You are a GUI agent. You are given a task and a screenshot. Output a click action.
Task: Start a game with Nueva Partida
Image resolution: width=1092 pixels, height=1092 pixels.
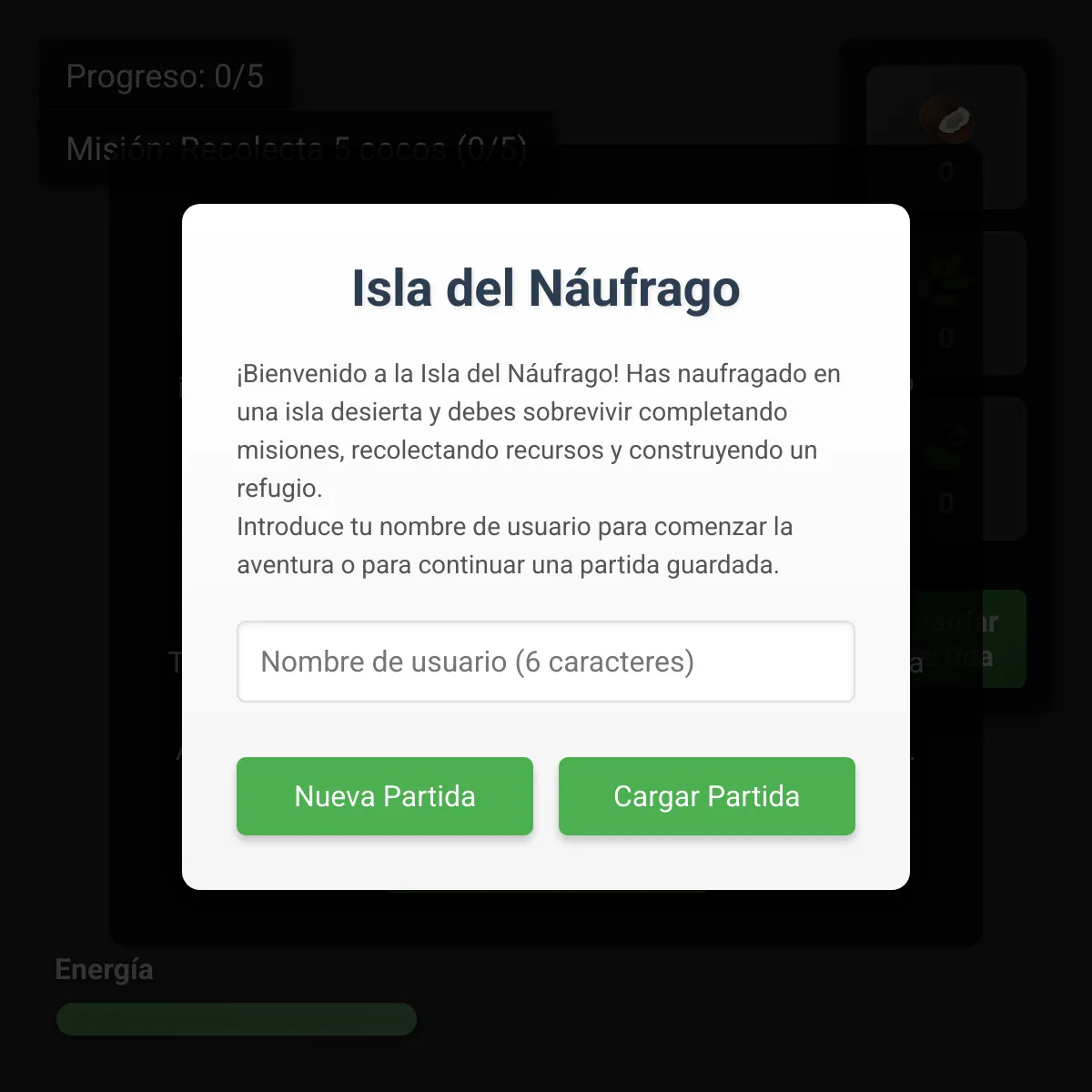coord(385,796)
